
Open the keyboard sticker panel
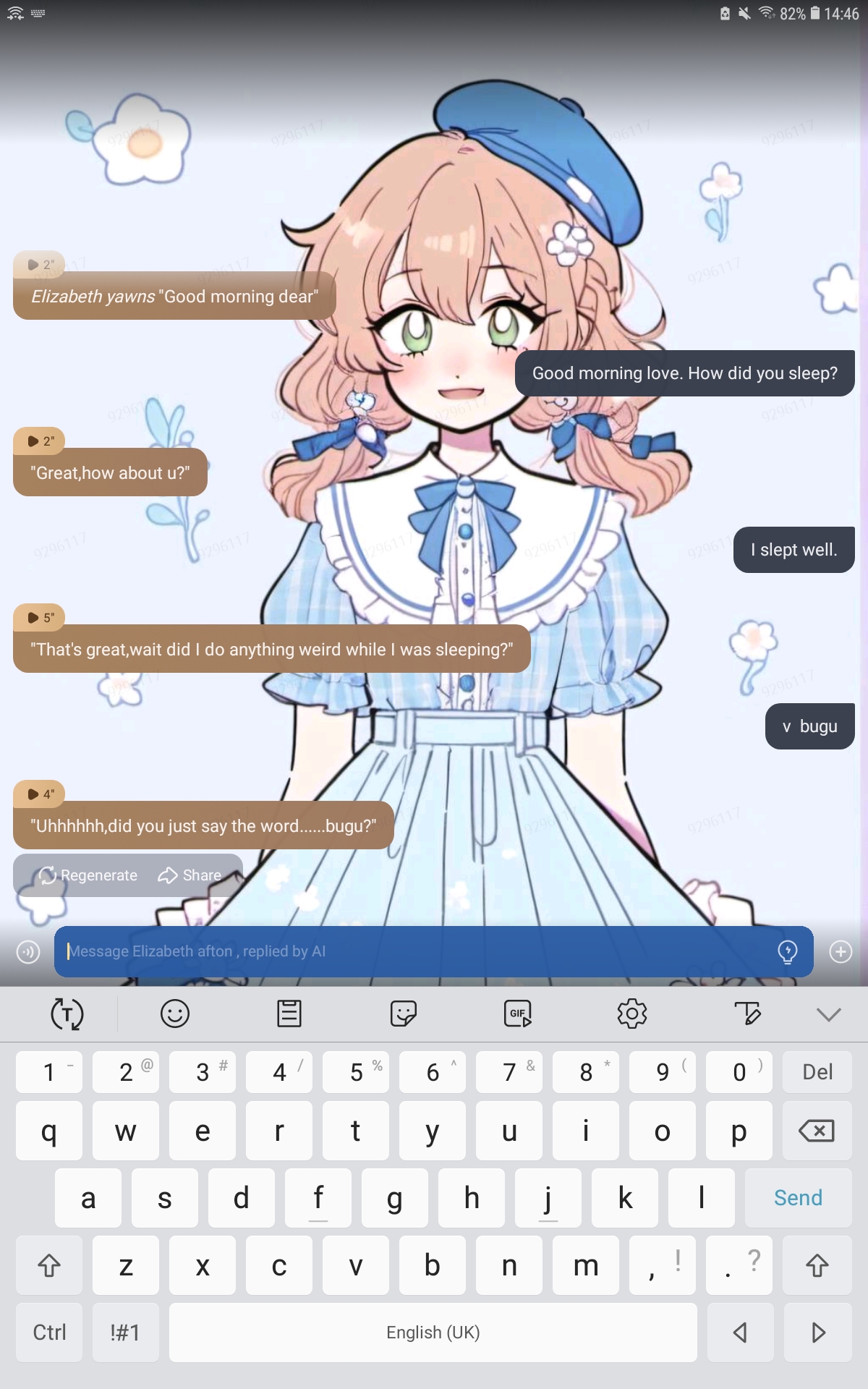click(403, 1014)
